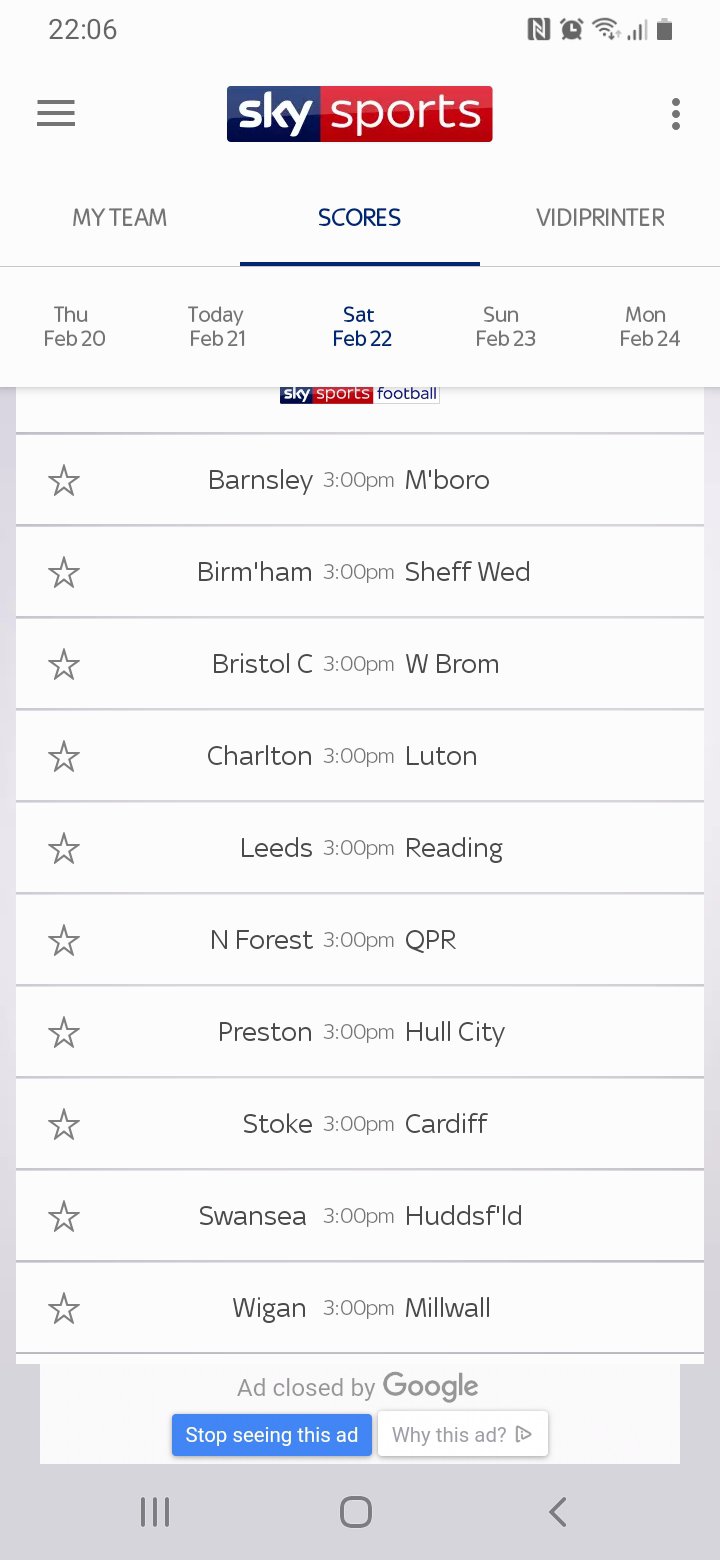Open the Swansea vs Huddsf'ld fixture
The image size is (720, 1560).
coord(360,1216)
